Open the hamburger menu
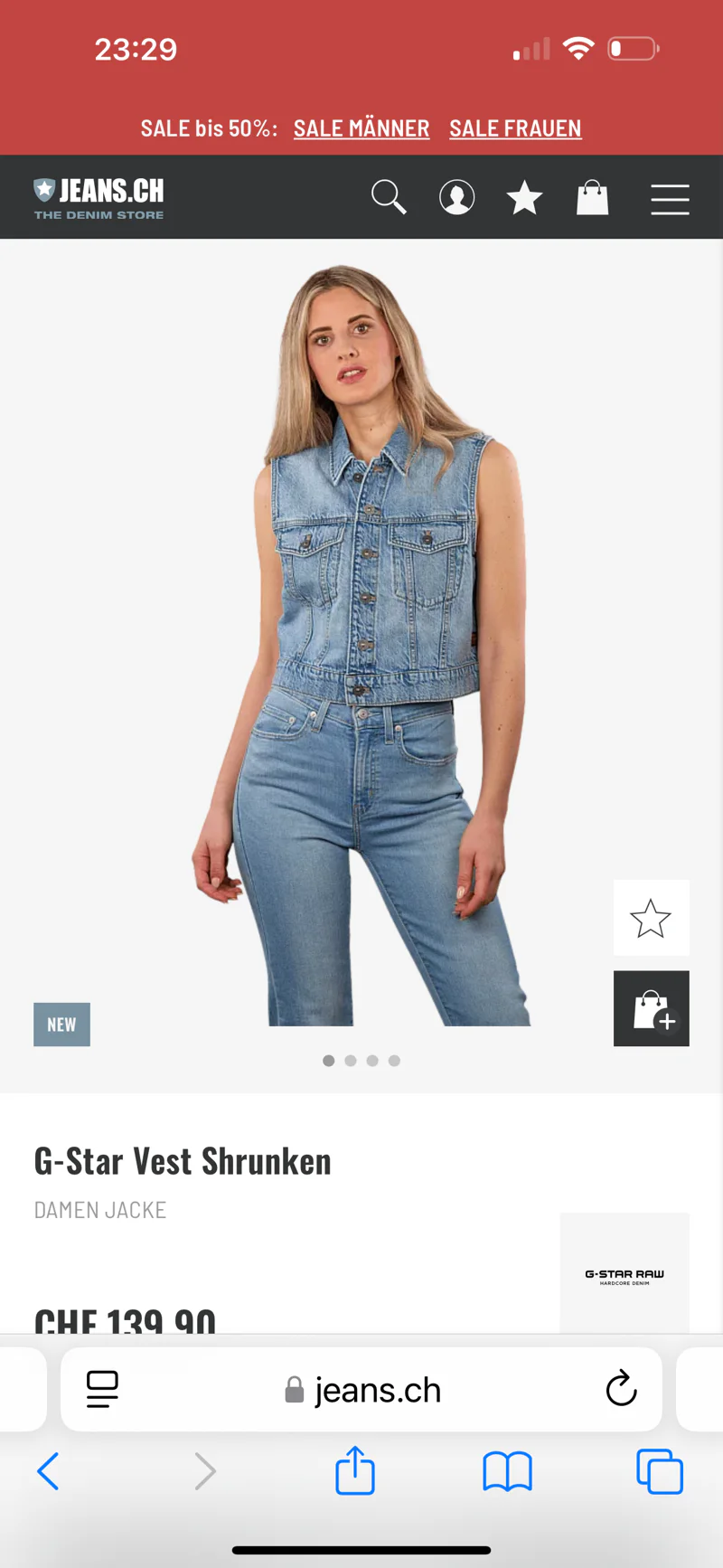The width and height of the screenshot is (723, 1568). [x=670, y=199]
